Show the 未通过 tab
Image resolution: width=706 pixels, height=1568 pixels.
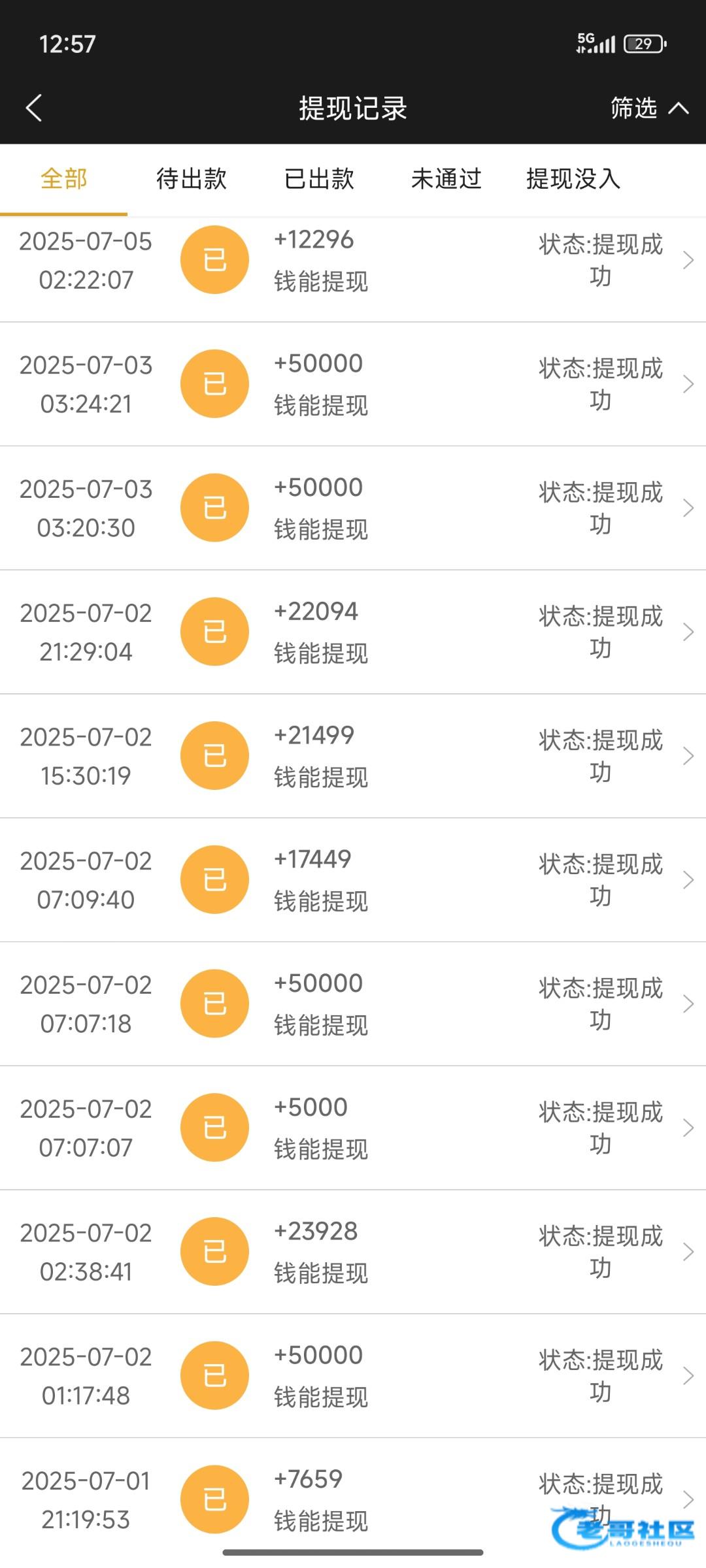pos(446,179)
